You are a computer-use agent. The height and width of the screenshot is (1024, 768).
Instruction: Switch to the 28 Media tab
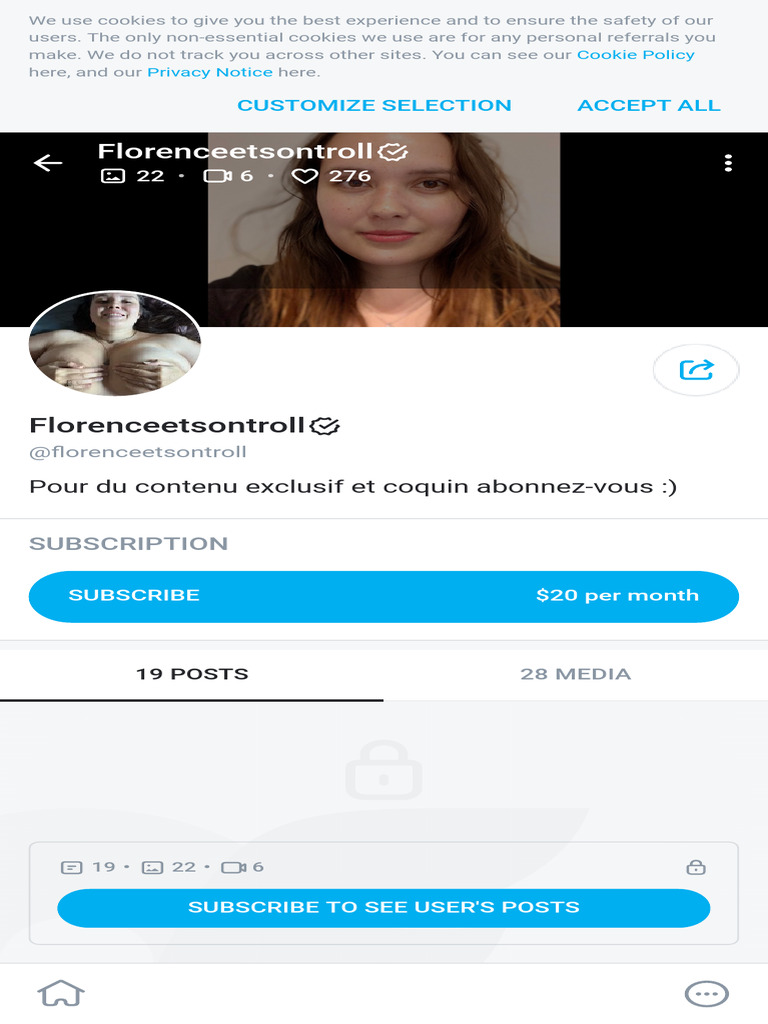pos(575,674)
